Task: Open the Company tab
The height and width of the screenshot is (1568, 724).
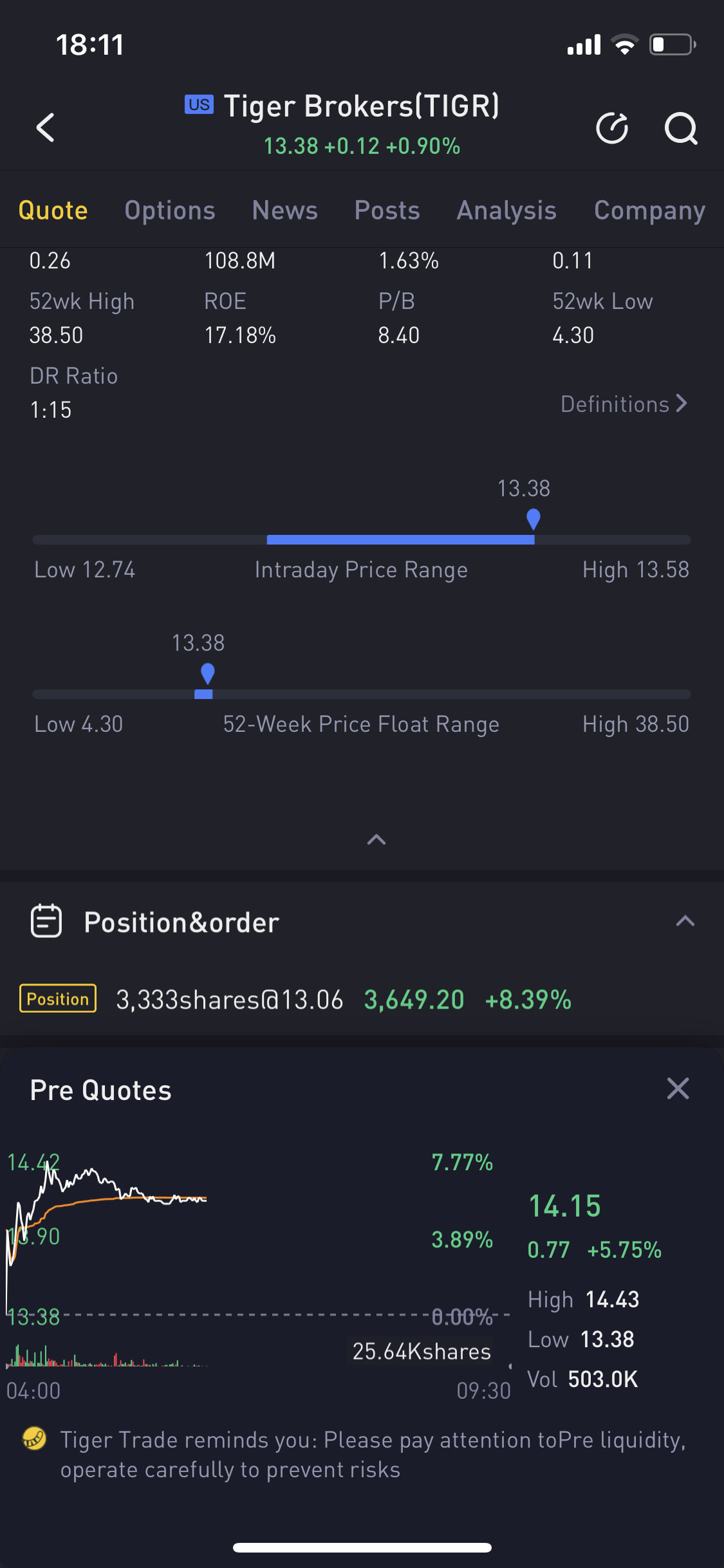Action: [650, 210]
